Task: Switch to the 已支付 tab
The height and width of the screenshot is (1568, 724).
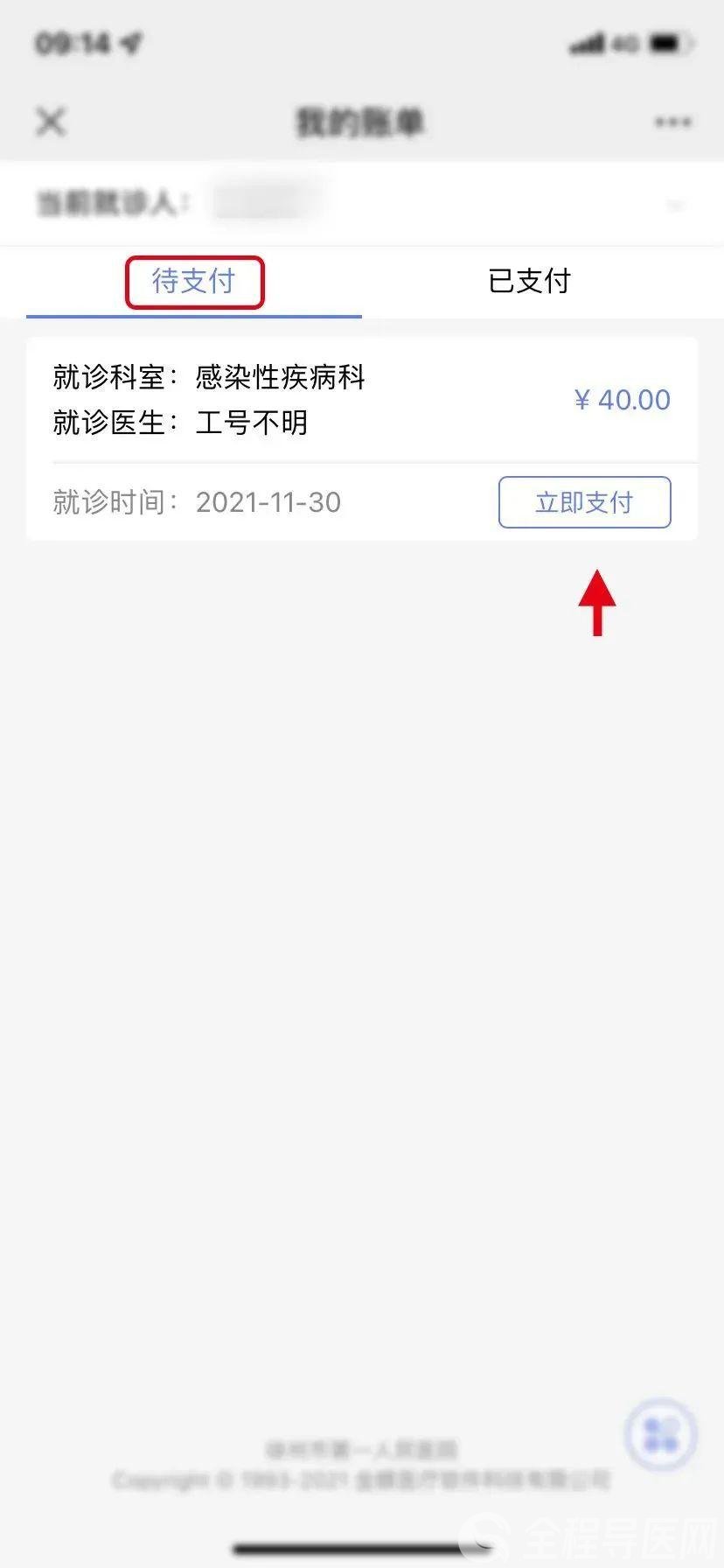Action: (x=529, y=282)
